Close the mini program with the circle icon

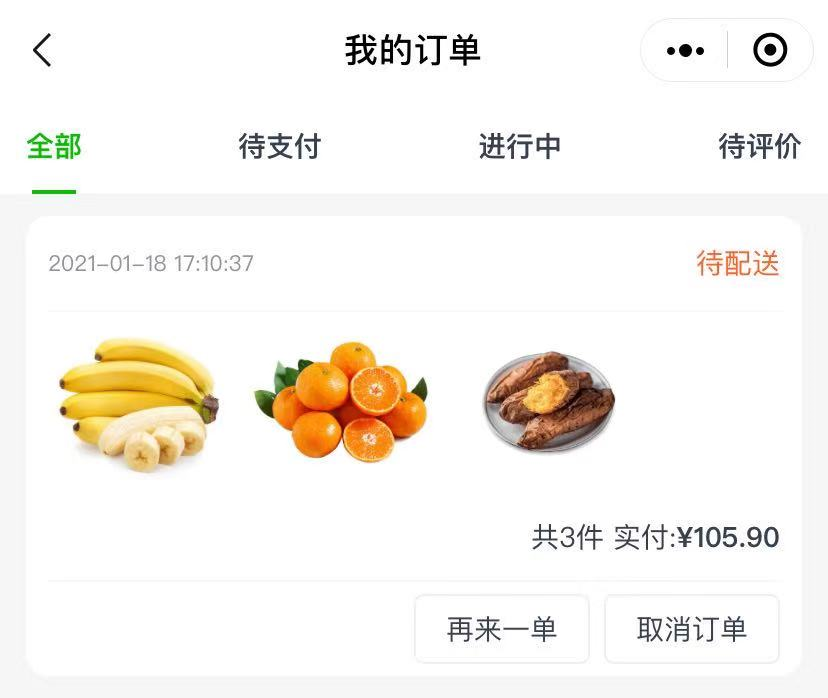[770, 50]
